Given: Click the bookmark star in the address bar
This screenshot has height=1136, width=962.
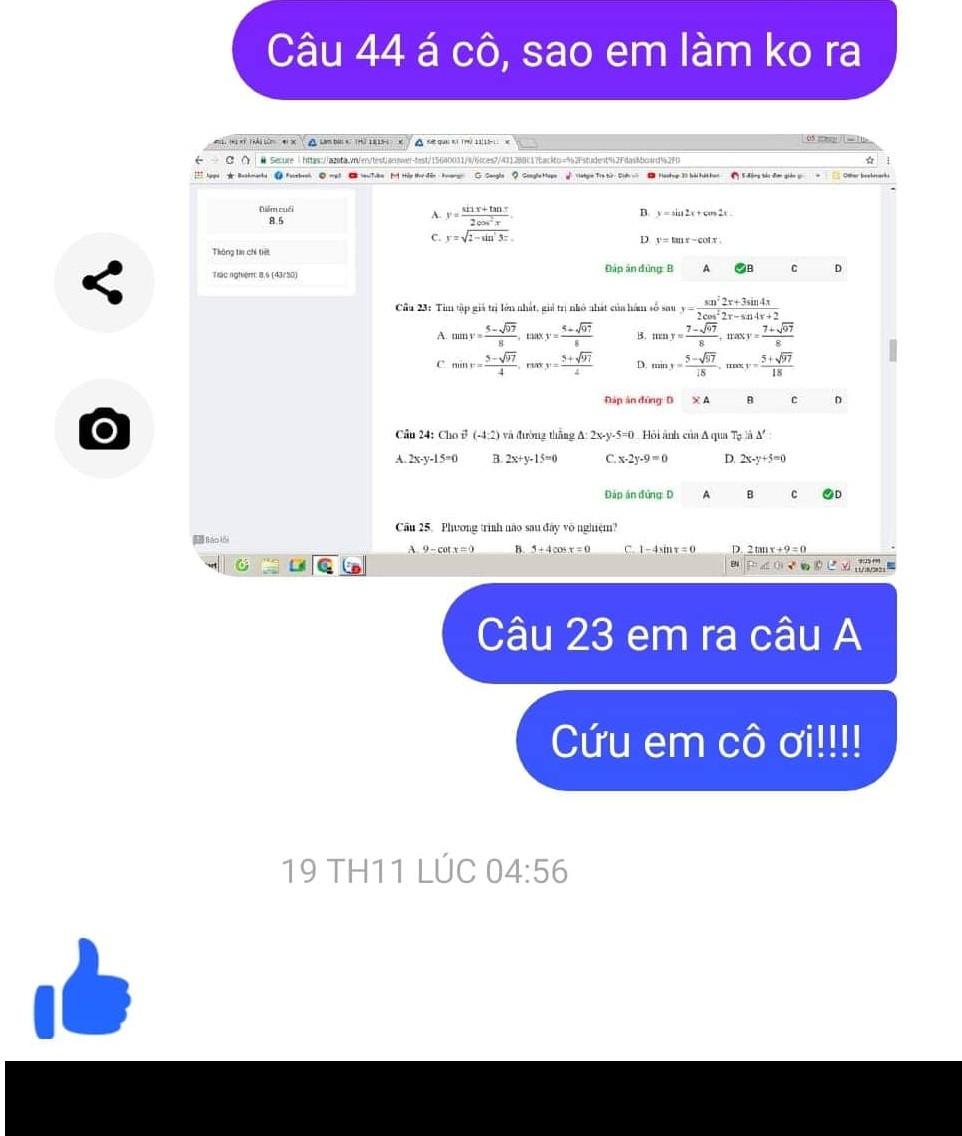Looking at the screenshot, I should click(x=868, y=160).
